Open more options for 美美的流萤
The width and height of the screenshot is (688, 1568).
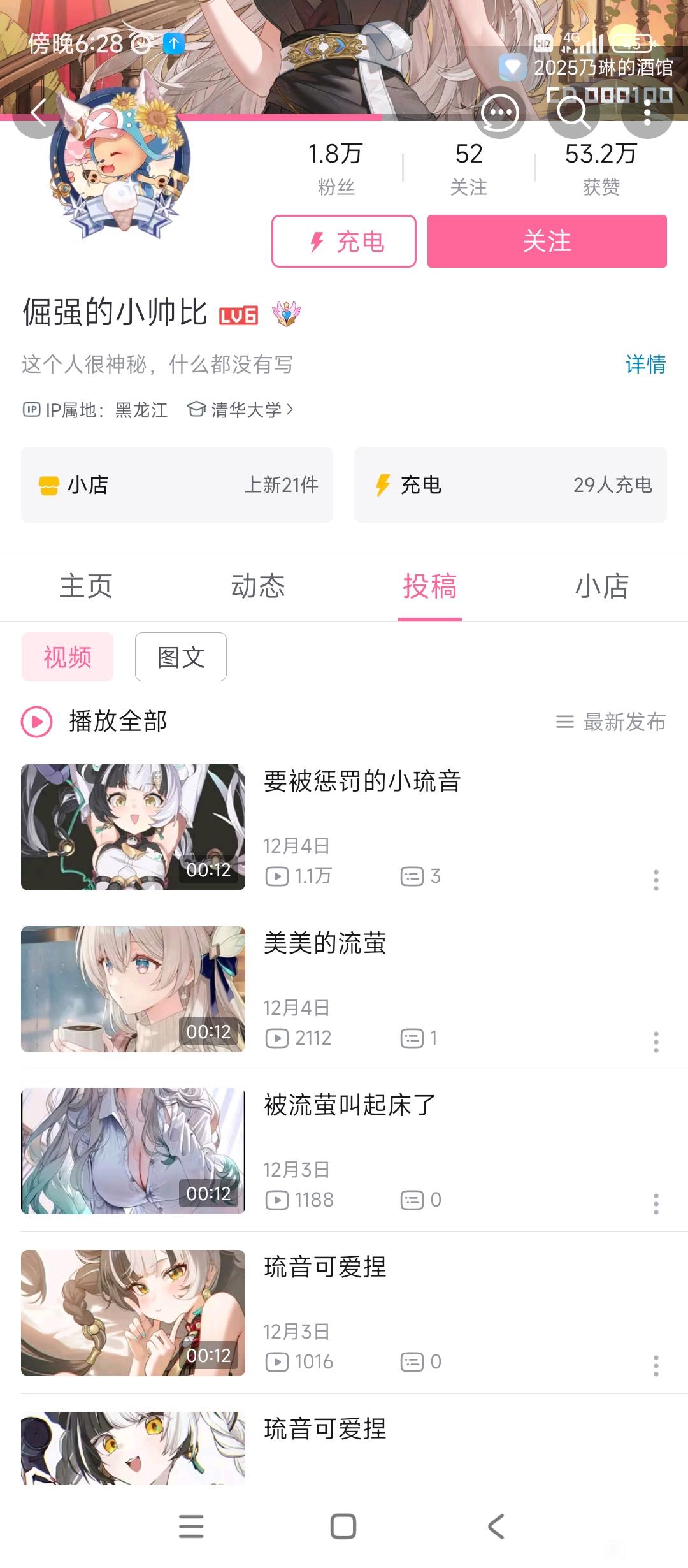[656, 1042]
